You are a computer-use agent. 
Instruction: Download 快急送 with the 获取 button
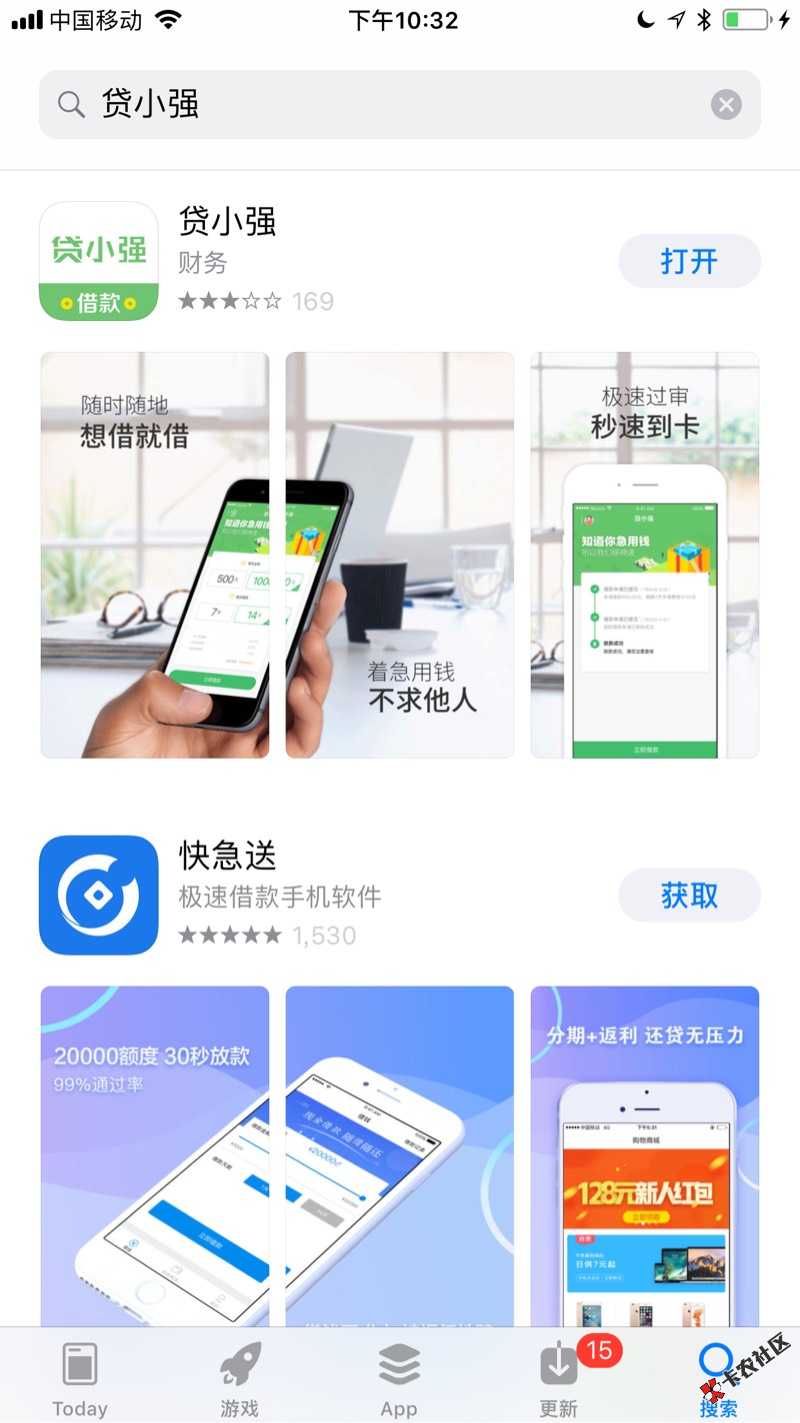(x=689, y=895)
